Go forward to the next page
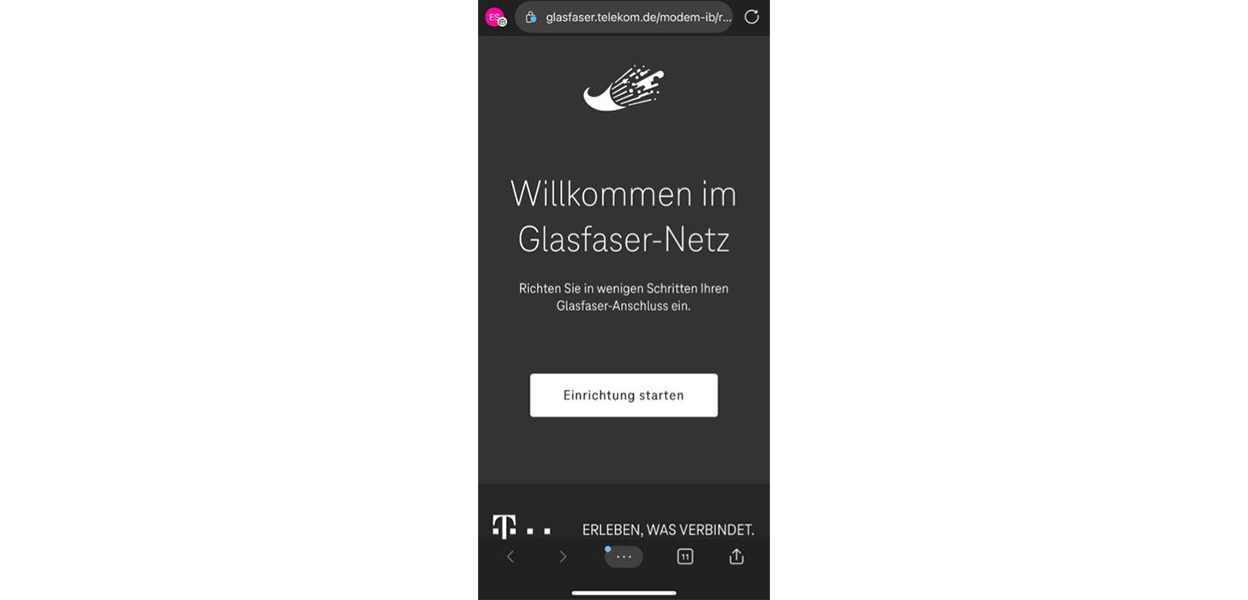 click(563, 557)
